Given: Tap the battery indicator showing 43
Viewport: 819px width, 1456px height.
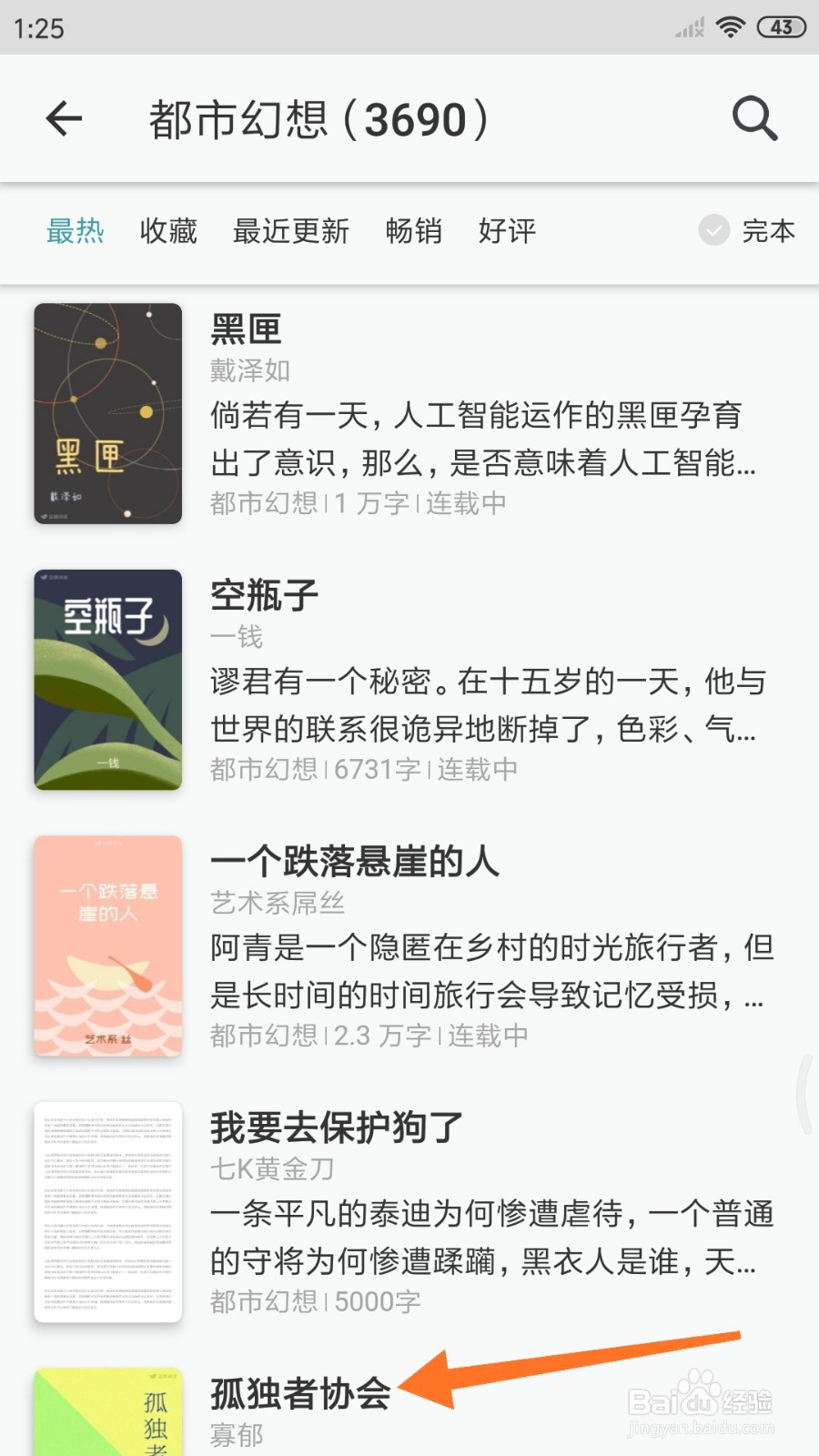Looking at the screenshot, I should click(780, 26).
